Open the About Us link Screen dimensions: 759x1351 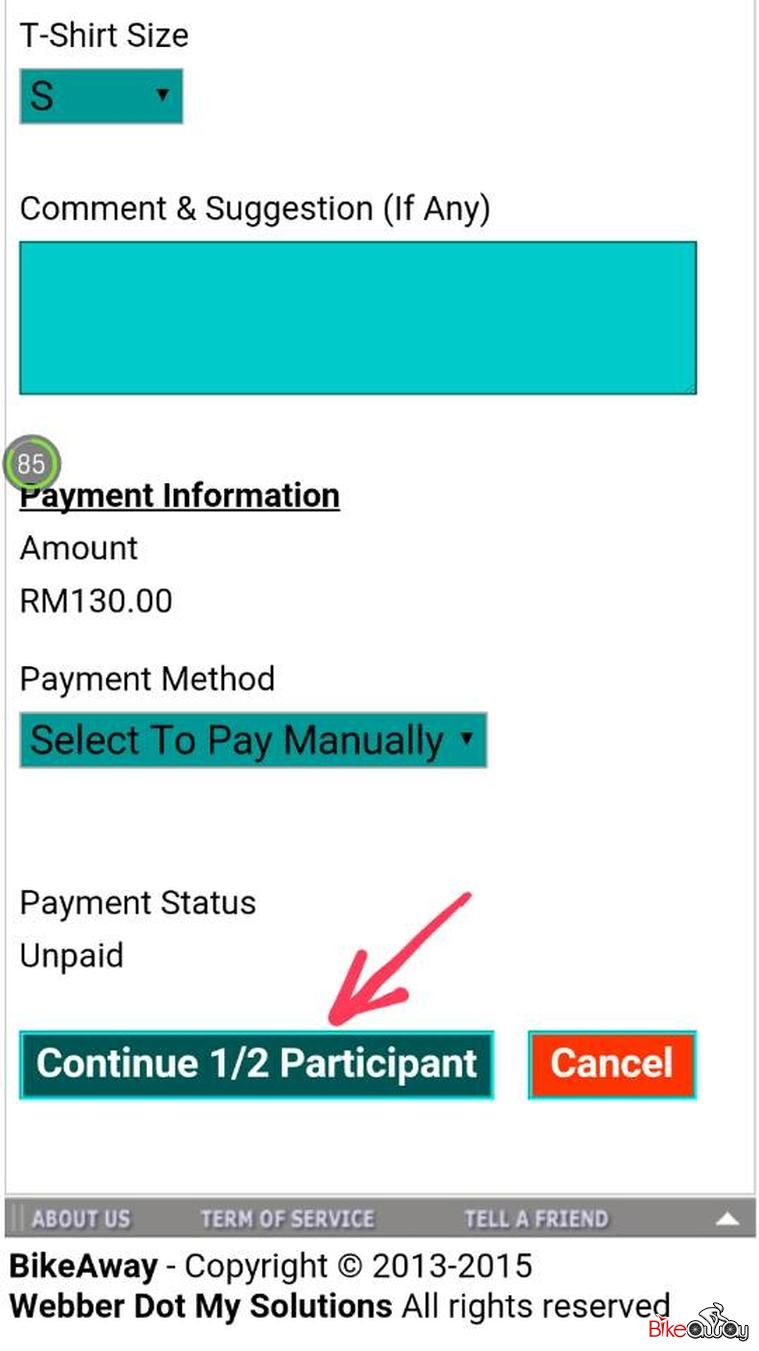81,1219
